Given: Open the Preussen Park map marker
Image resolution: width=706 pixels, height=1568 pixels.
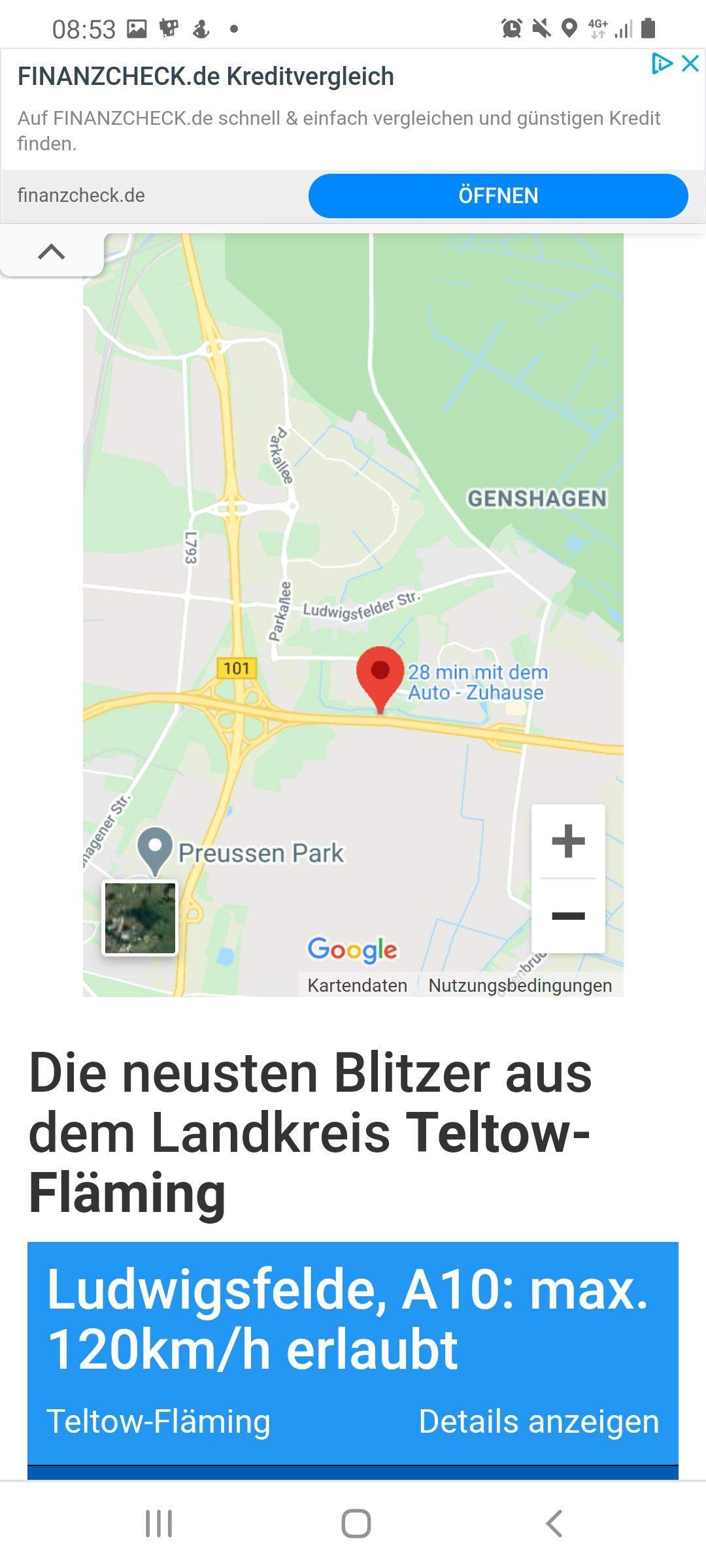Looking at the screenshot, I should (x=155, y=849).
